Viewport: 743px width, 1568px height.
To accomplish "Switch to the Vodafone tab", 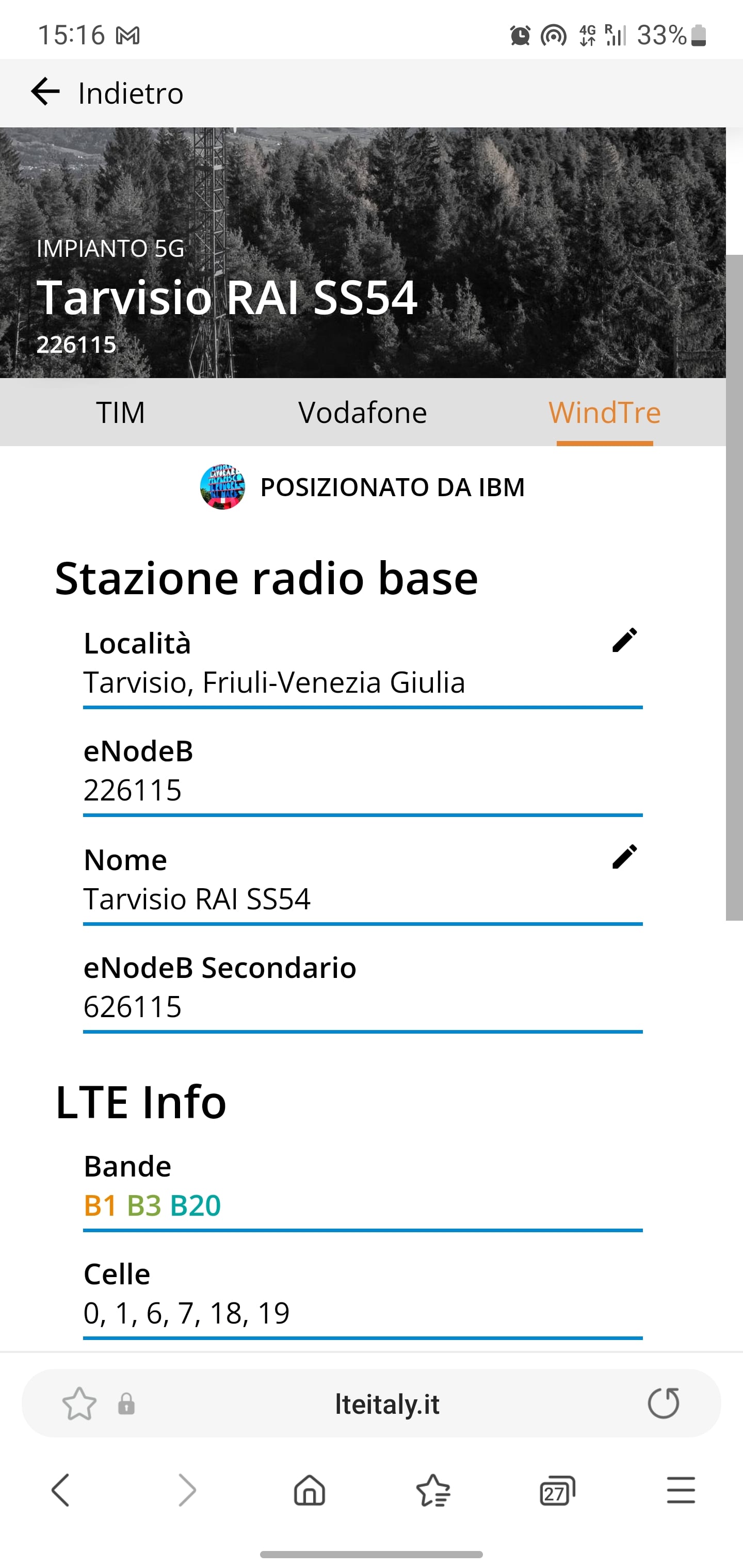I will point(362,413).
